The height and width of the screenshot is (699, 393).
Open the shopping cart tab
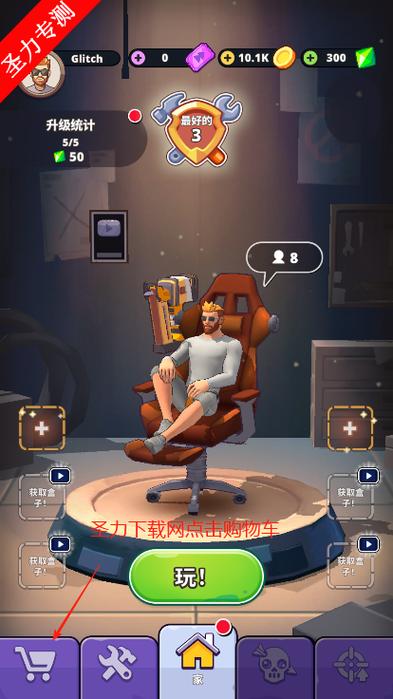click(x=40, y=668)
